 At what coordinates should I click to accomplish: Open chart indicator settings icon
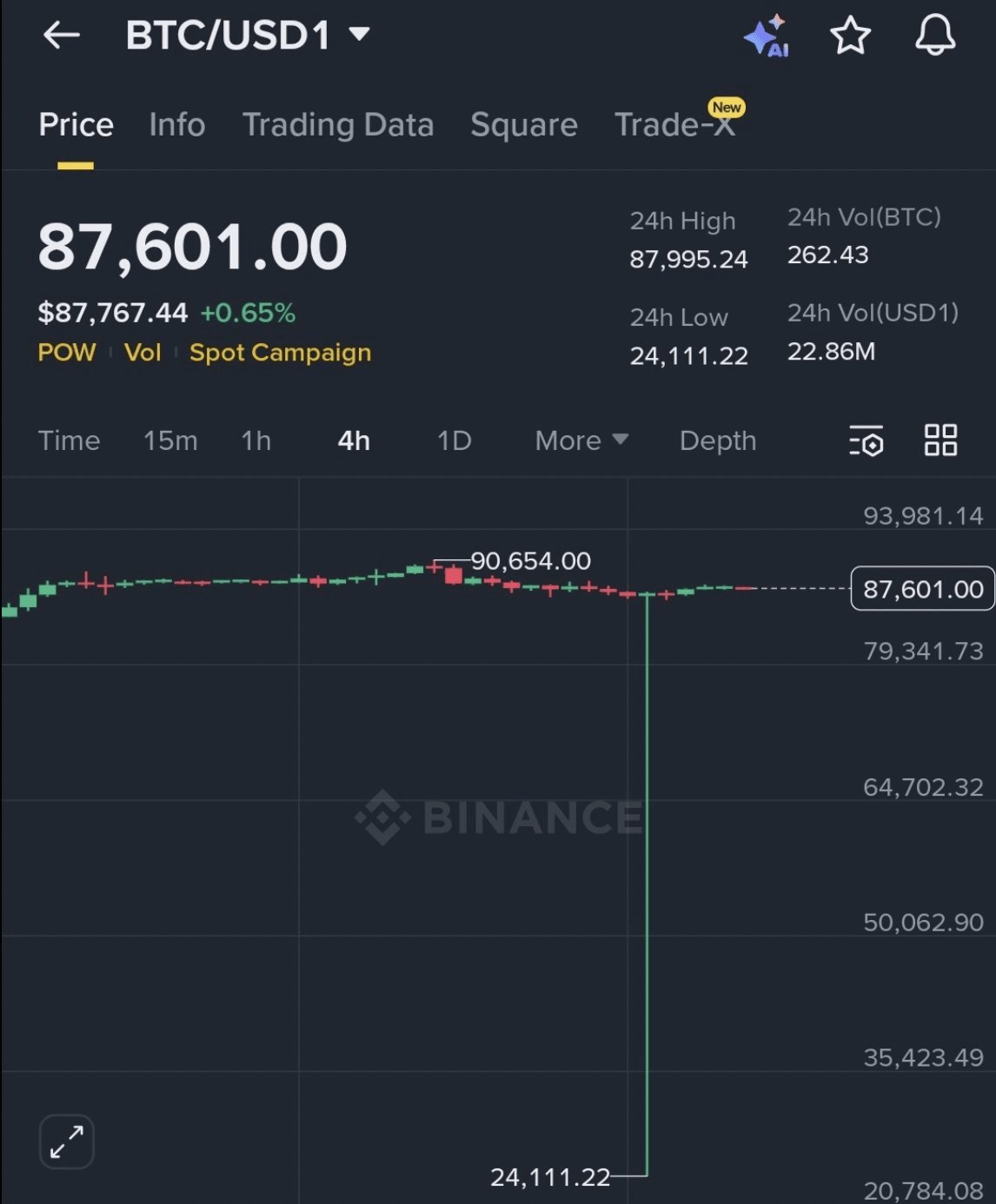(866, 441)
